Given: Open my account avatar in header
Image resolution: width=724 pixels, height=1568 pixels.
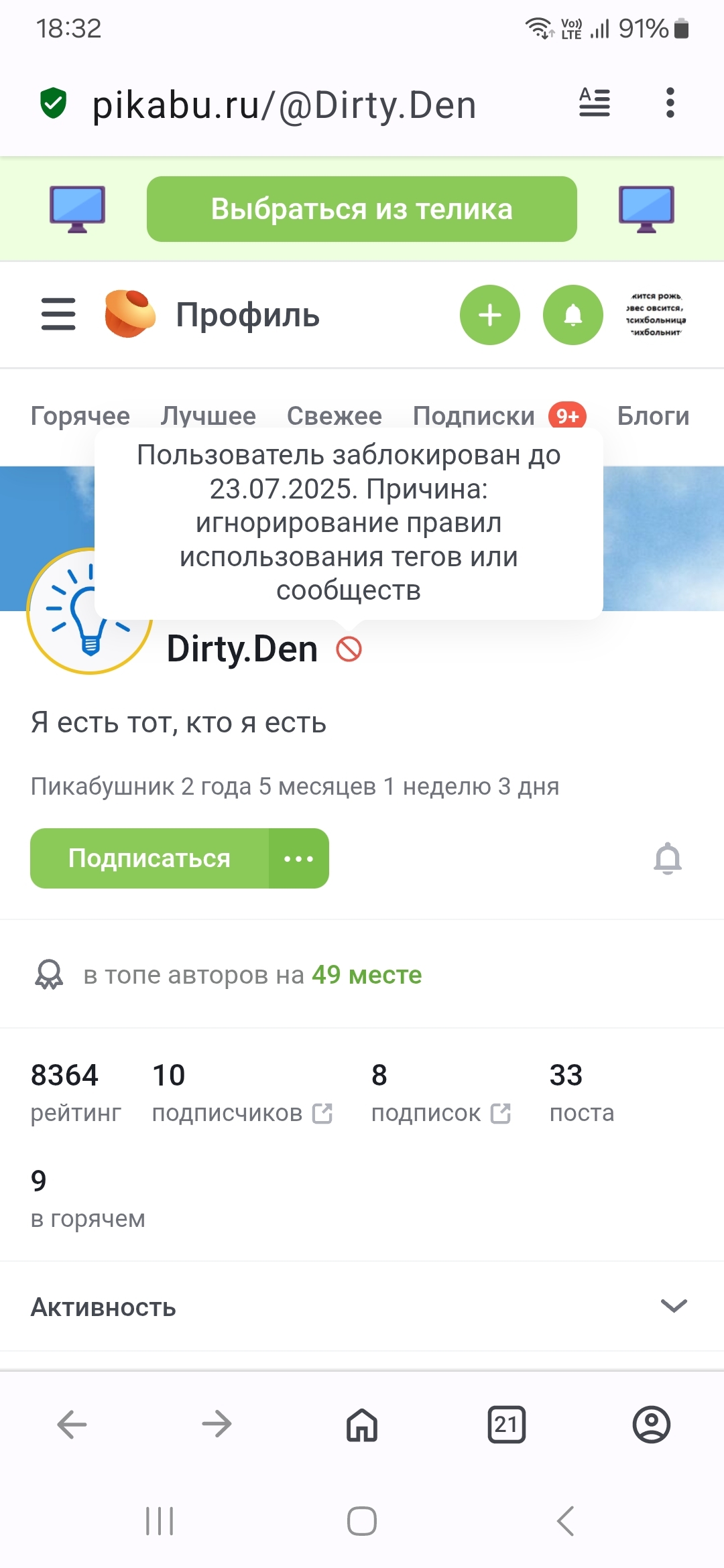Looking at the screenshot, I should pyautogui.click(x=655, y=314).
